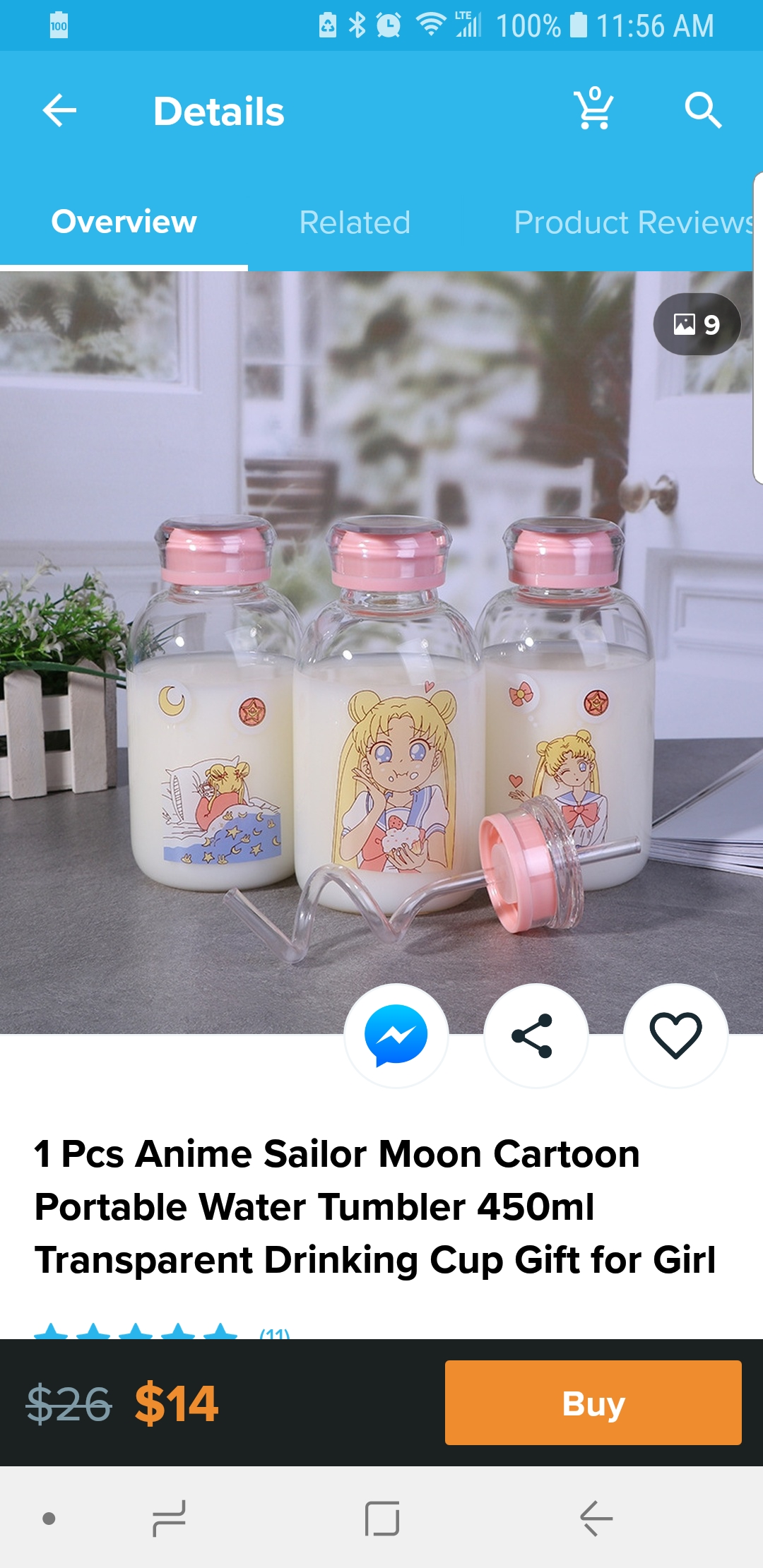Open the search icon in app bar
Screen dimensions: 763x1568
point(703,110)
